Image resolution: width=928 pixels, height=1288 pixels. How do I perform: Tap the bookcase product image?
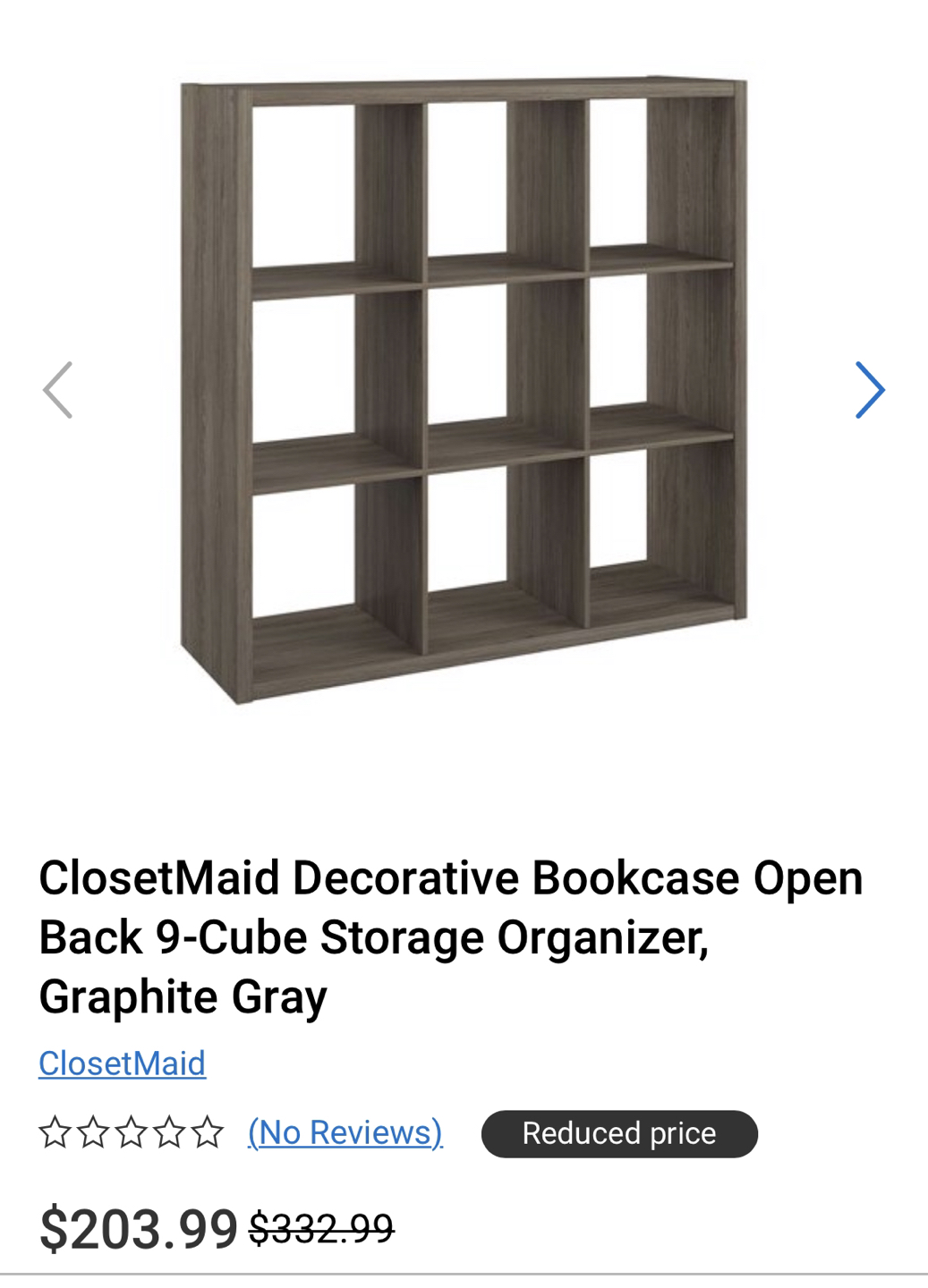click(x=464, y=390)
